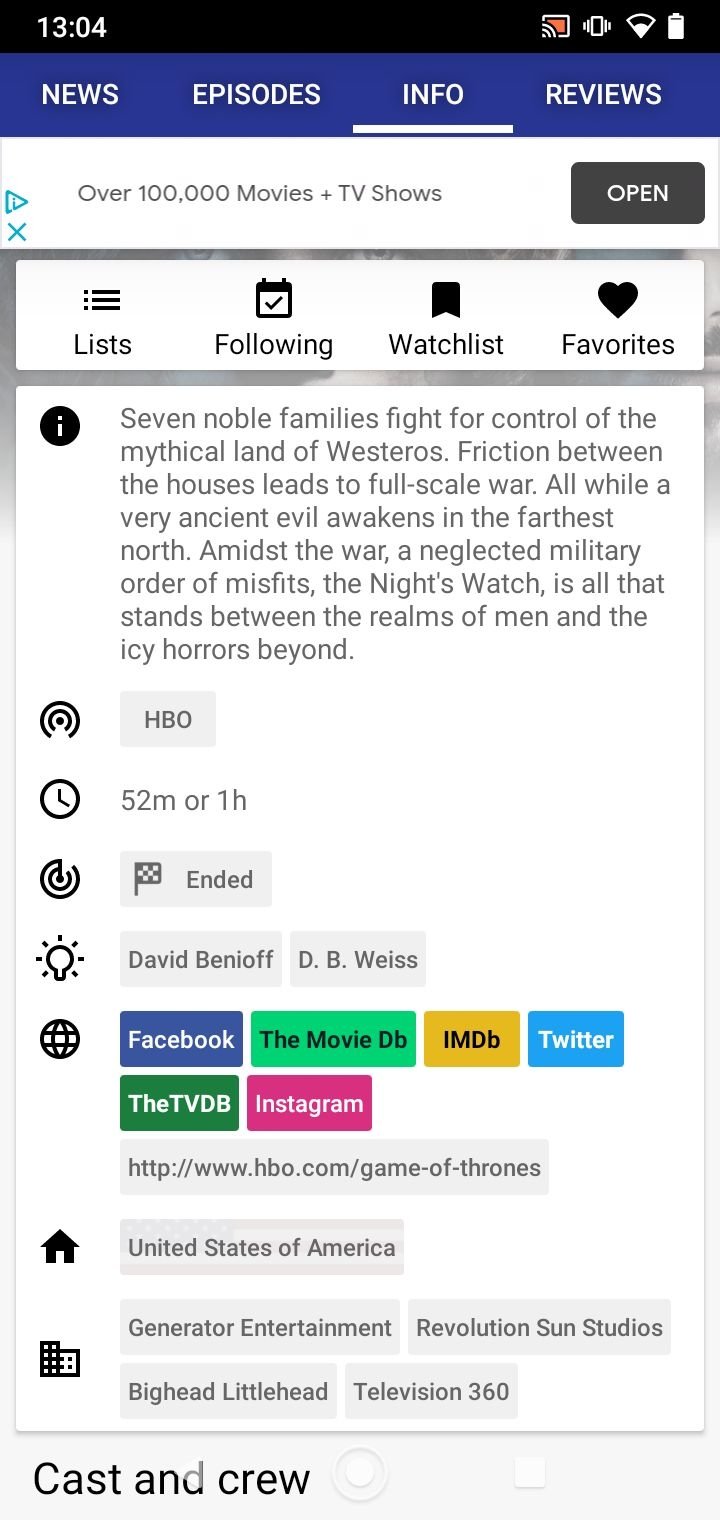Open the Instagram link
The width and height of the screenshot is (720, 1520).
coord(309,1103)
